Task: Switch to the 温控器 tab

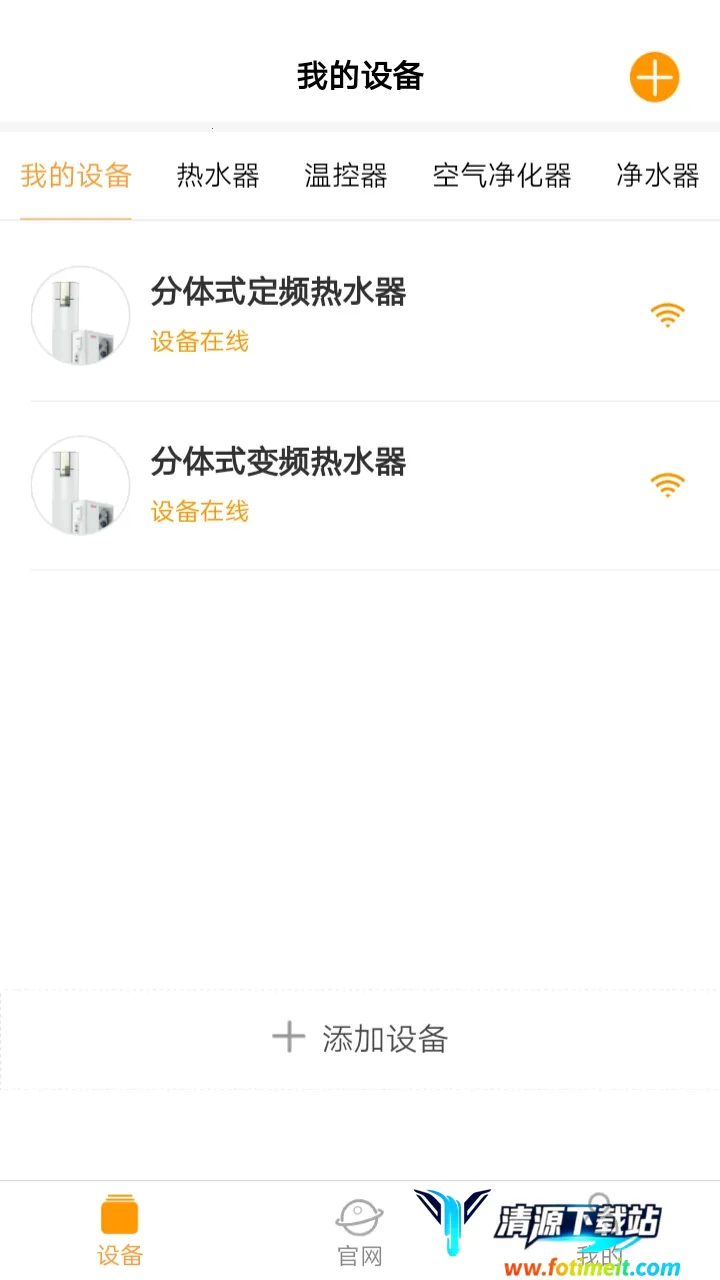Action: tap(346, 176)
